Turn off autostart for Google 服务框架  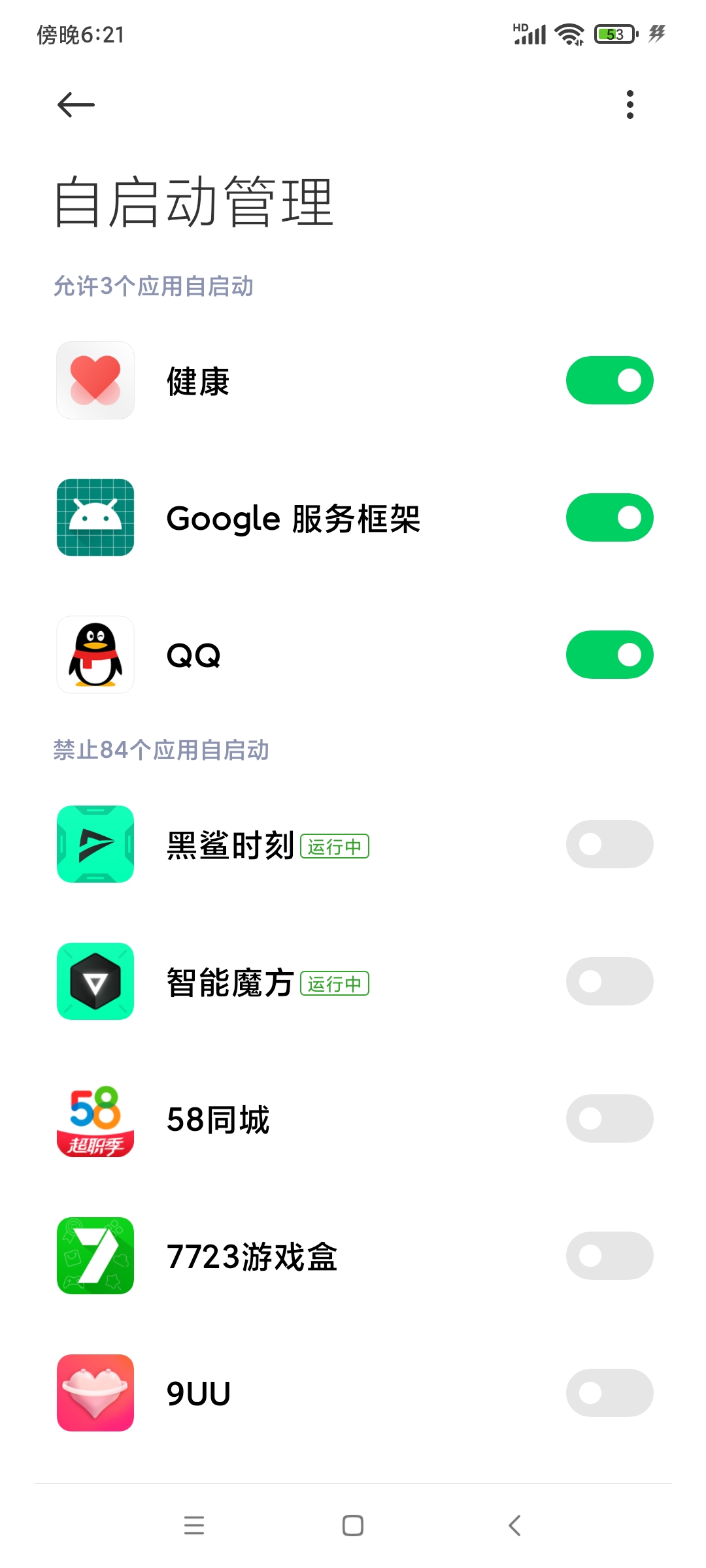609,517
